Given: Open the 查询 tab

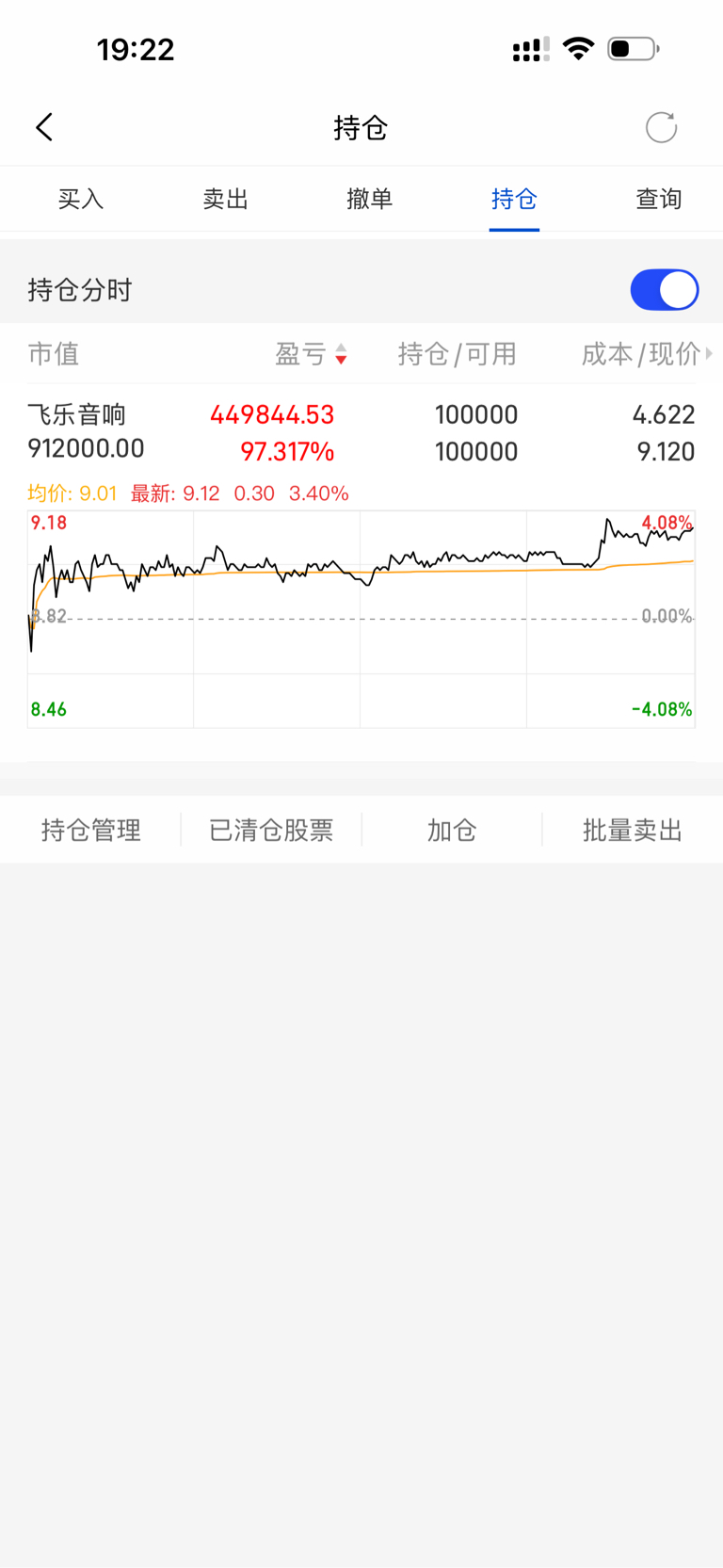Looking at the screenshot, I should tap(658, 199).
